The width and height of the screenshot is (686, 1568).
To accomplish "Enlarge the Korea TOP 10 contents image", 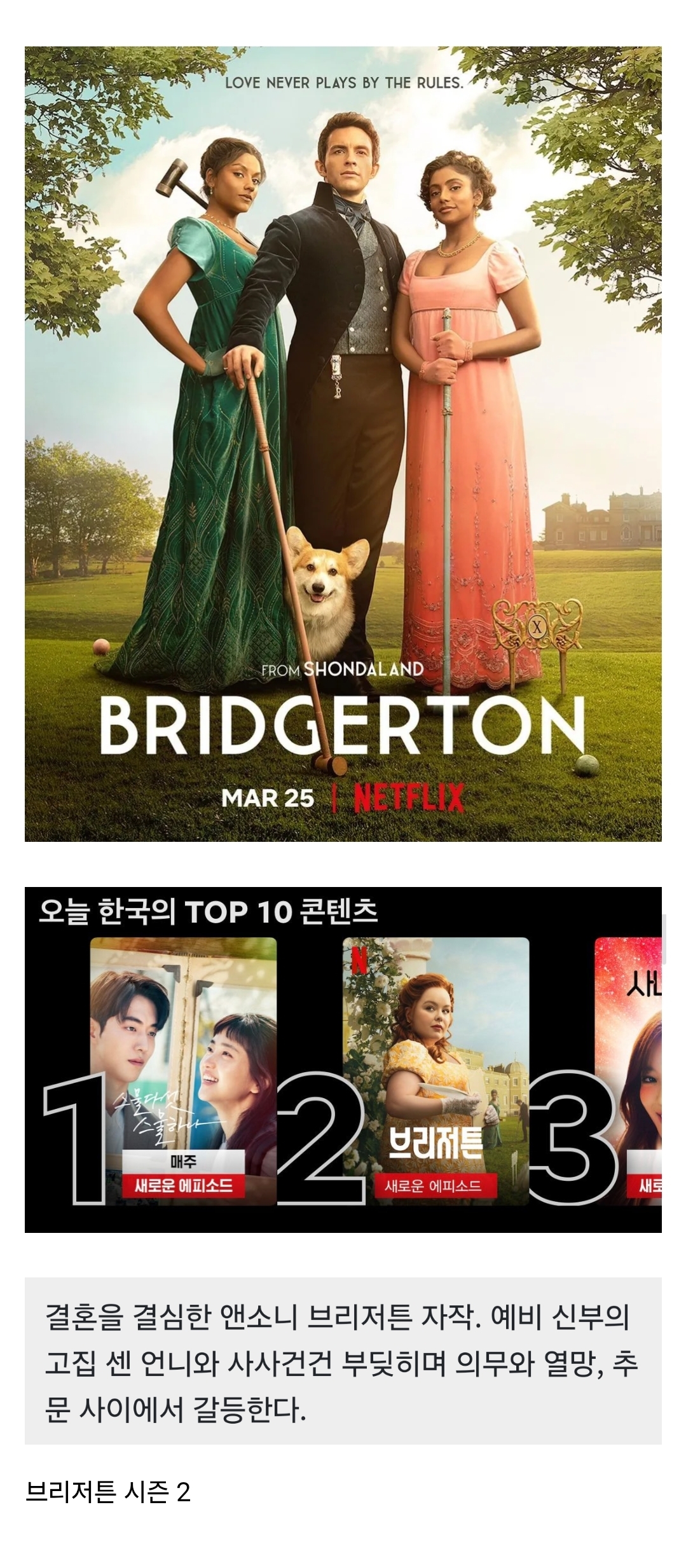I will click(343, 1059).
